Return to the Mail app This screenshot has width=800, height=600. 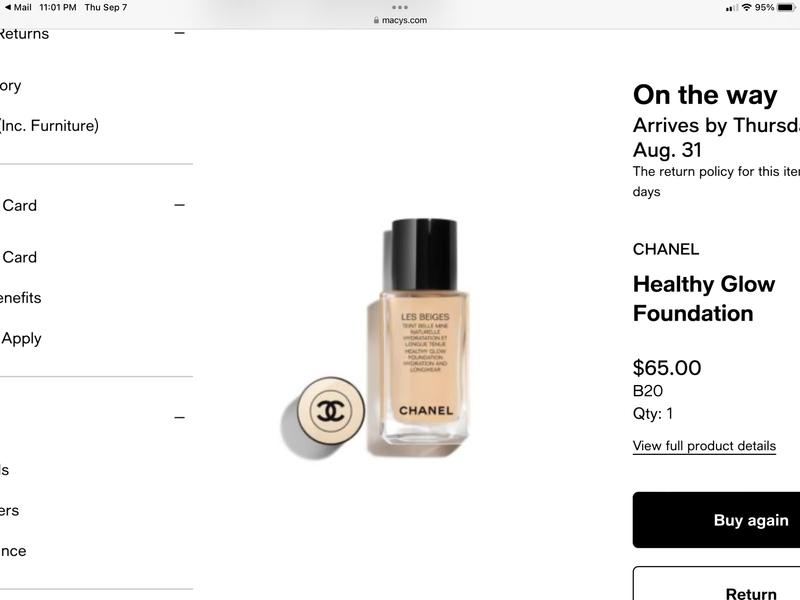click(18, 7)
